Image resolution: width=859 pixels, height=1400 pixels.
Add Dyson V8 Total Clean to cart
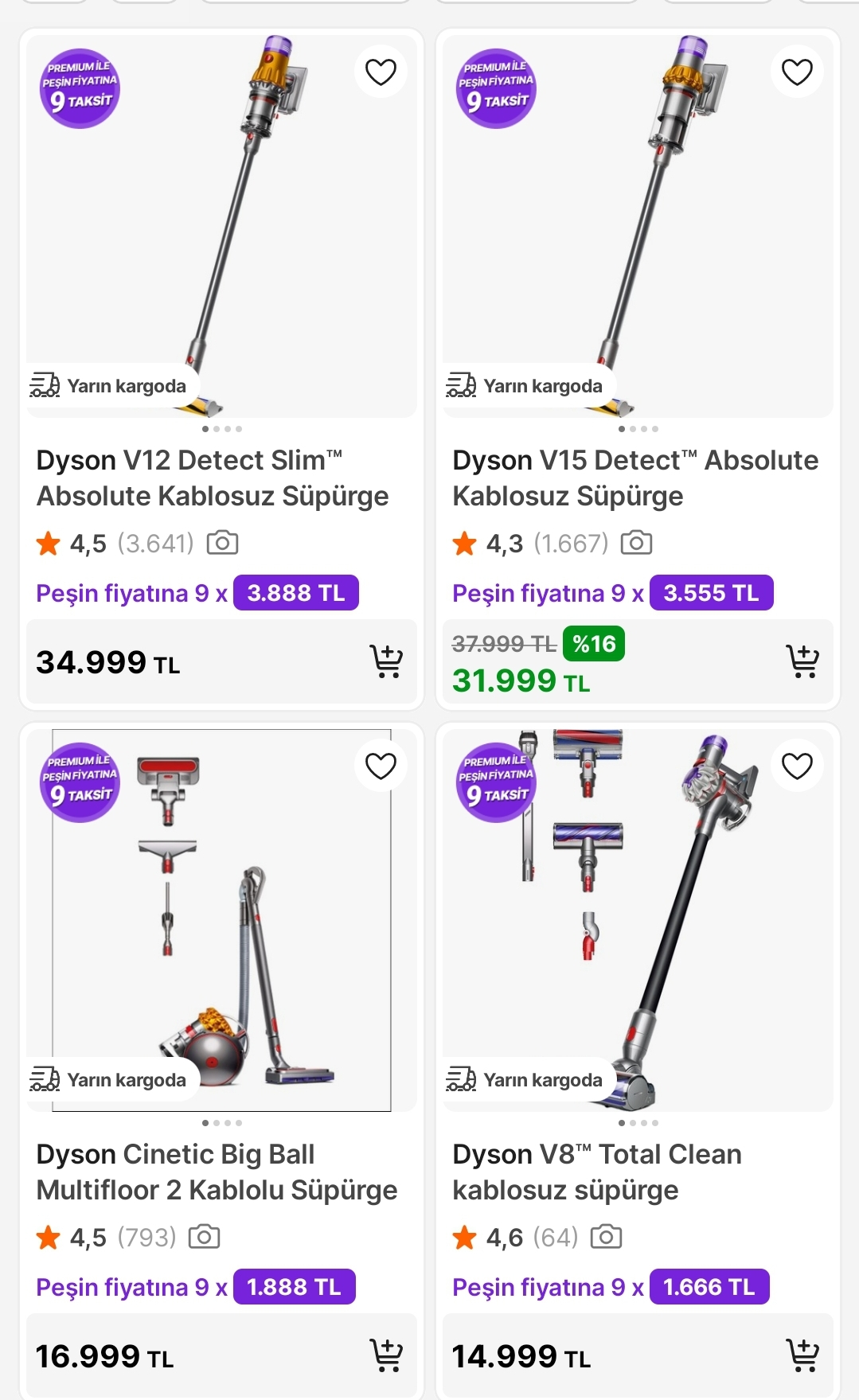tap(802, 1355)
